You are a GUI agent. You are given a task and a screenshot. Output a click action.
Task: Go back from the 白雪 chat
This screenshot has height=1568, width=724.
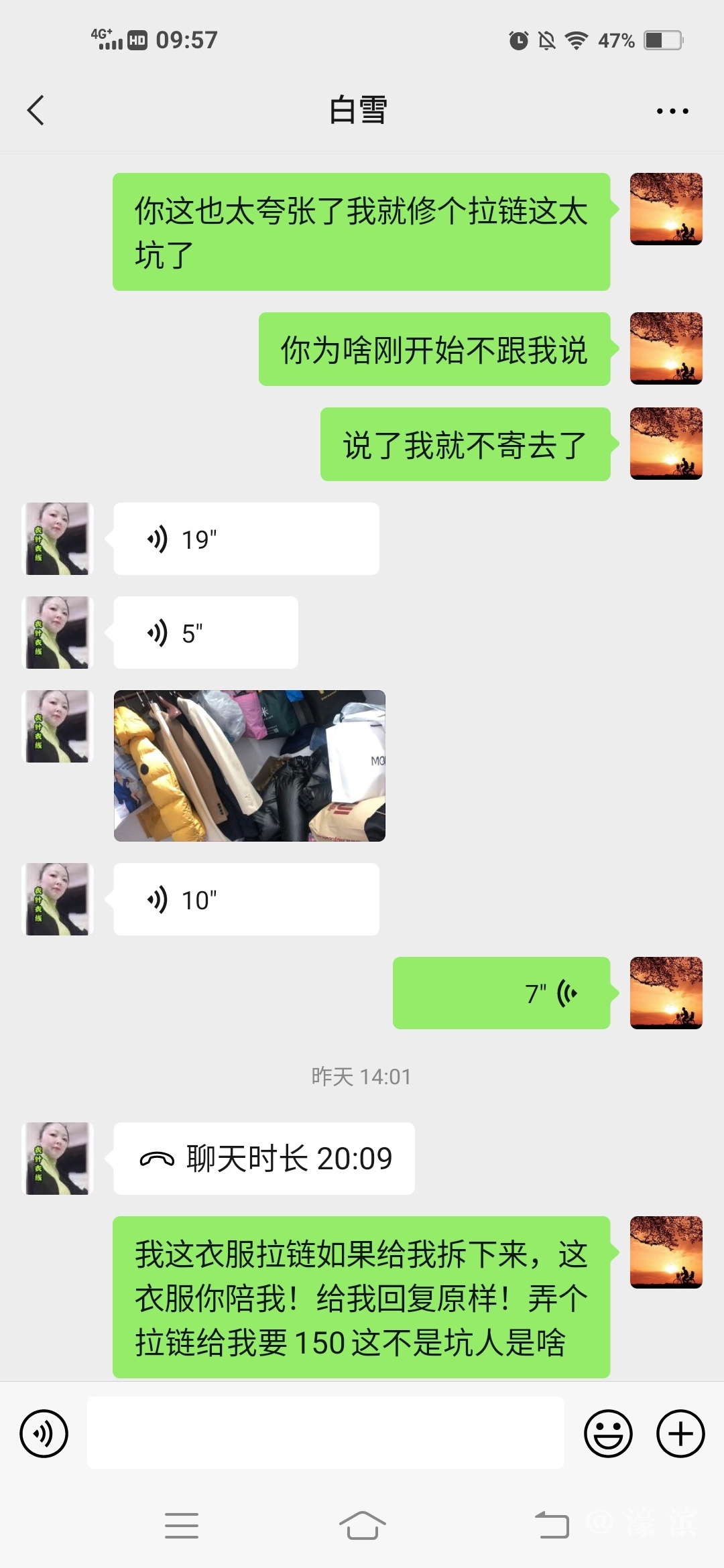click(x=36, y=111)
